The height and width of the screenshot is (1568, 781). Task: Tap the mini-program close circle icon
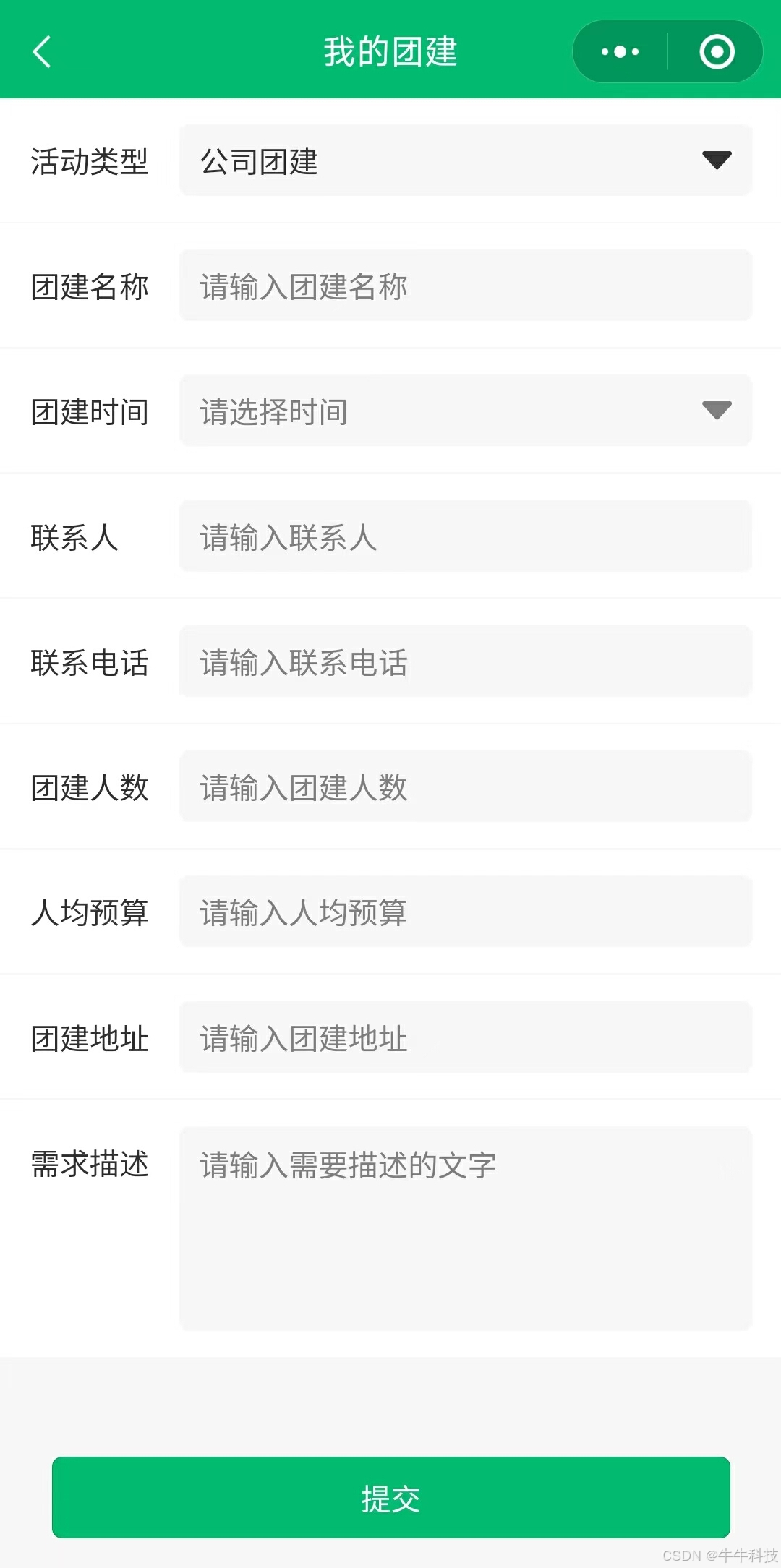(716, 51)
